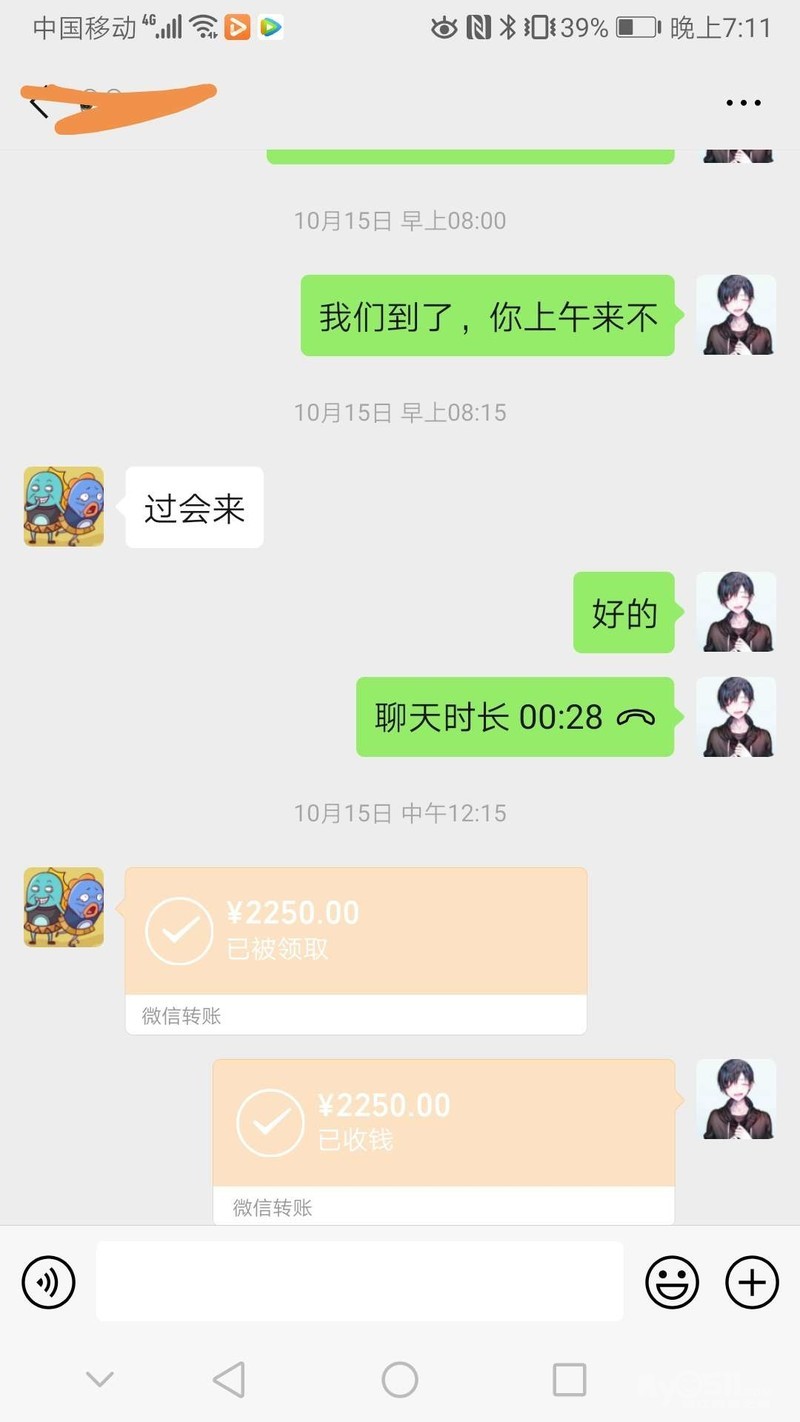Screen dimensions: 800x1422
Task: Open the recent apps overview
Action: pos(569,1380)
